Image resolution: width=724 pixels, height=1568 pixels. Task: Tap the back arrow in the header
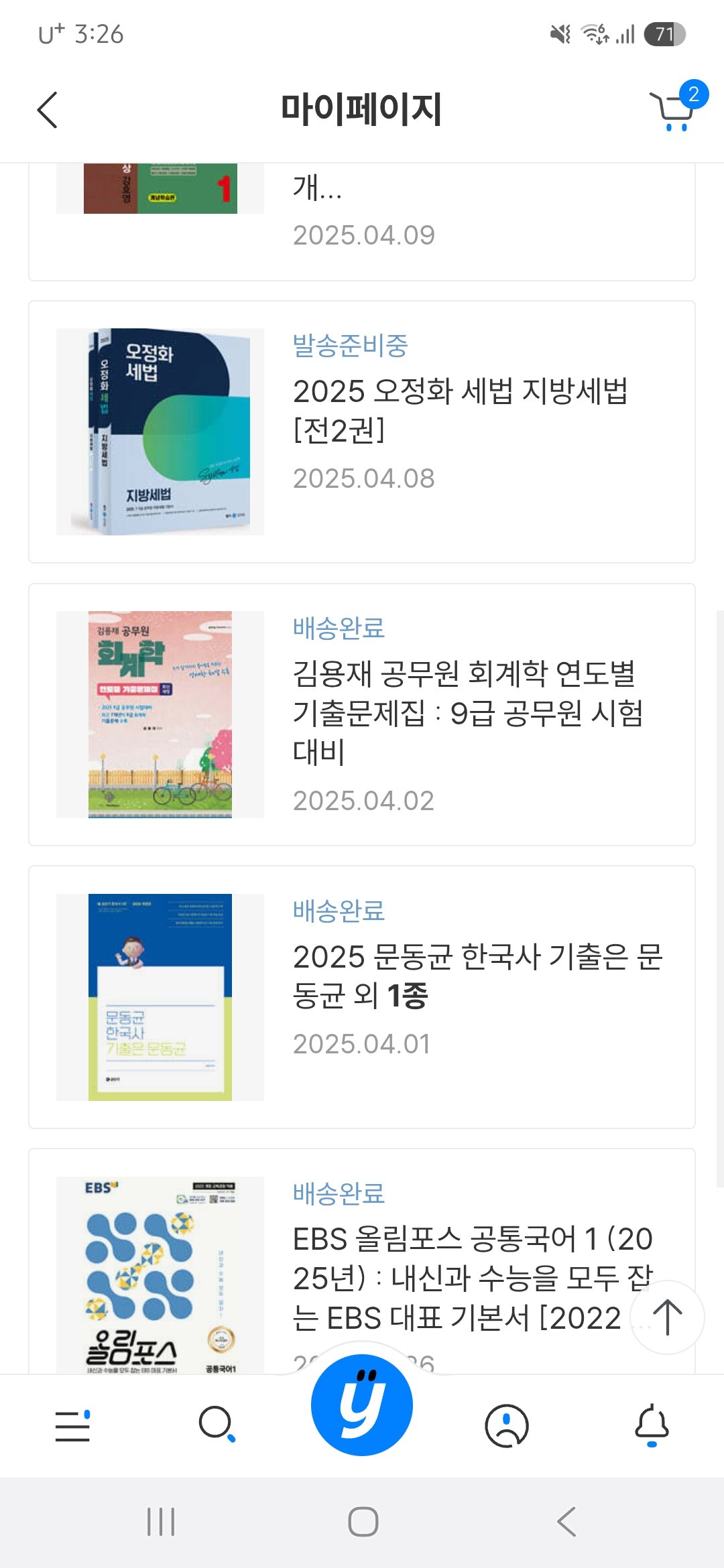(x=47, y=109)
